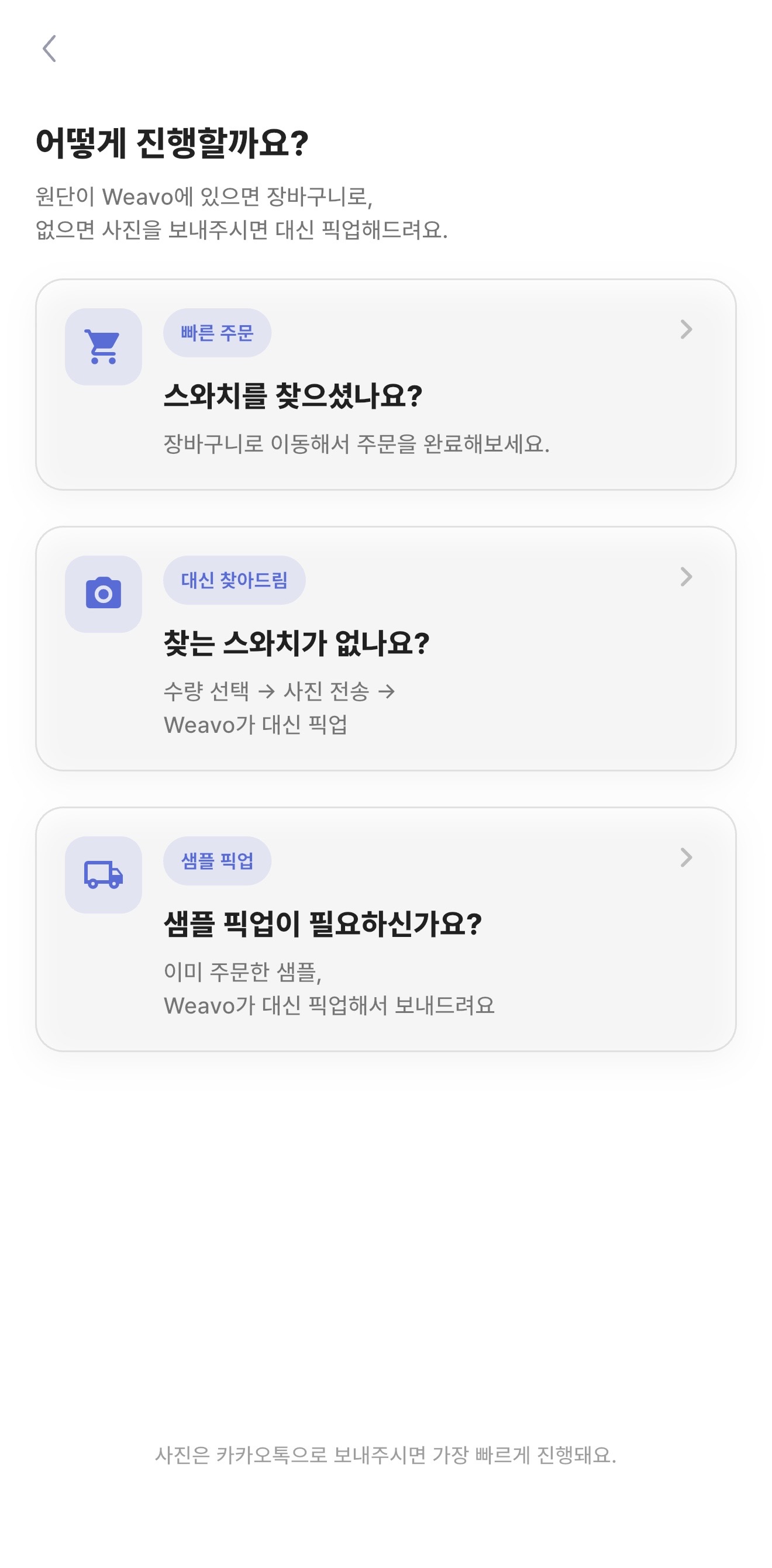Screen dimensions: 772x1568
Task: Open the photo pickup card via its arrow
Action: pyautogui.click(x=687, y=578)
